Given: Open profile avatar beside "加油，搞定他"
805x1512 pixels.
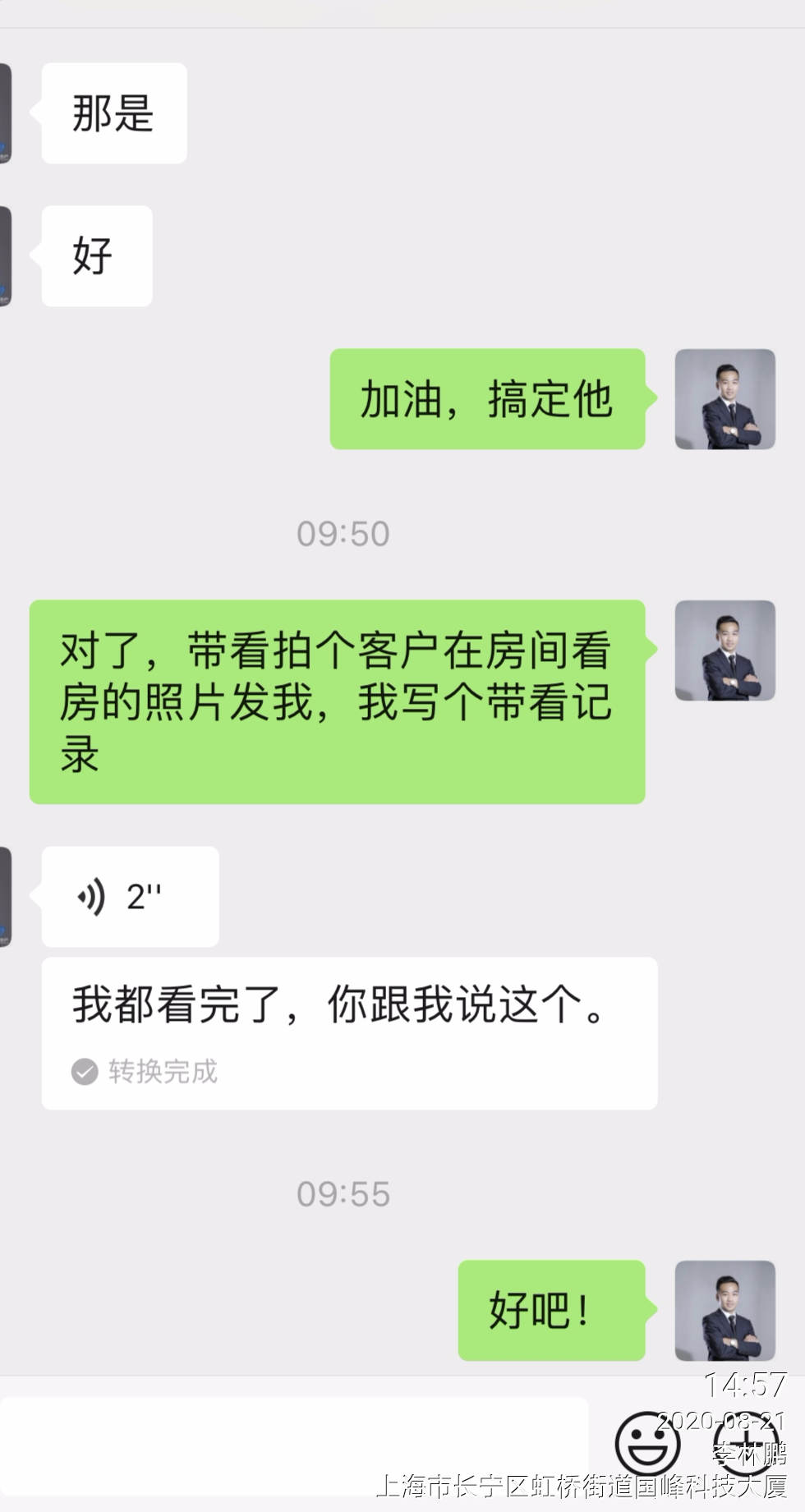Looking at the screenshot, I should tap(724, 399).
